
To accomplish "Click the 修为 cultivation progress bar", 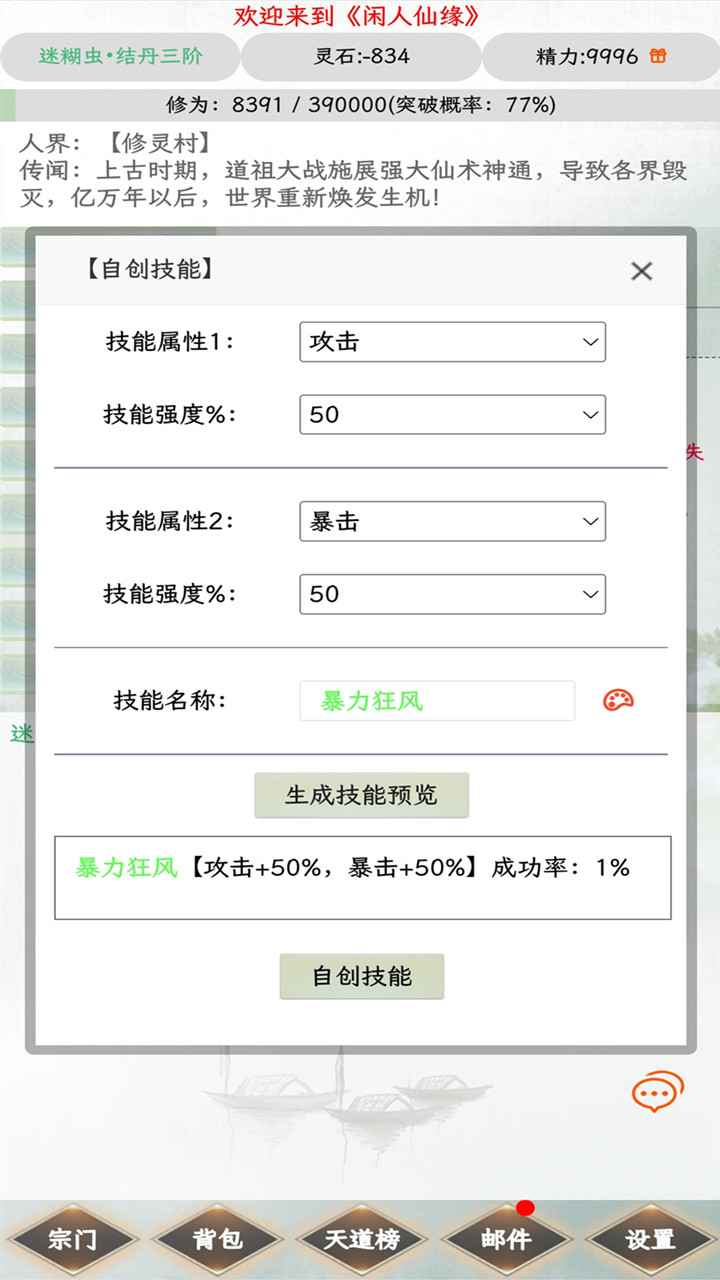I will [360, 104].
